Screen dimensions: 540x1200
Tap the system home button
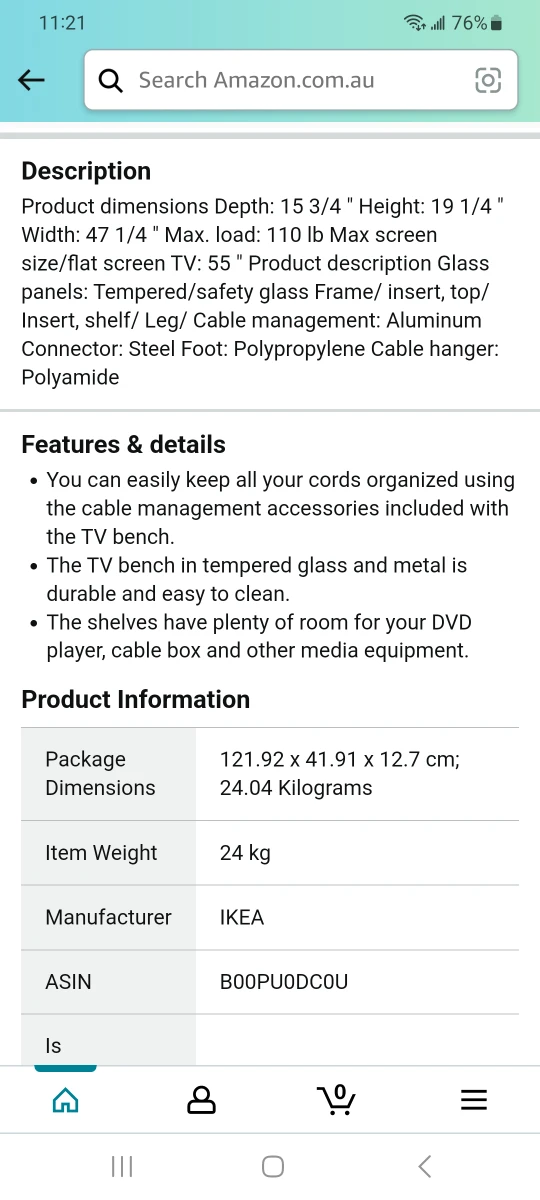tap(272, 1166)
